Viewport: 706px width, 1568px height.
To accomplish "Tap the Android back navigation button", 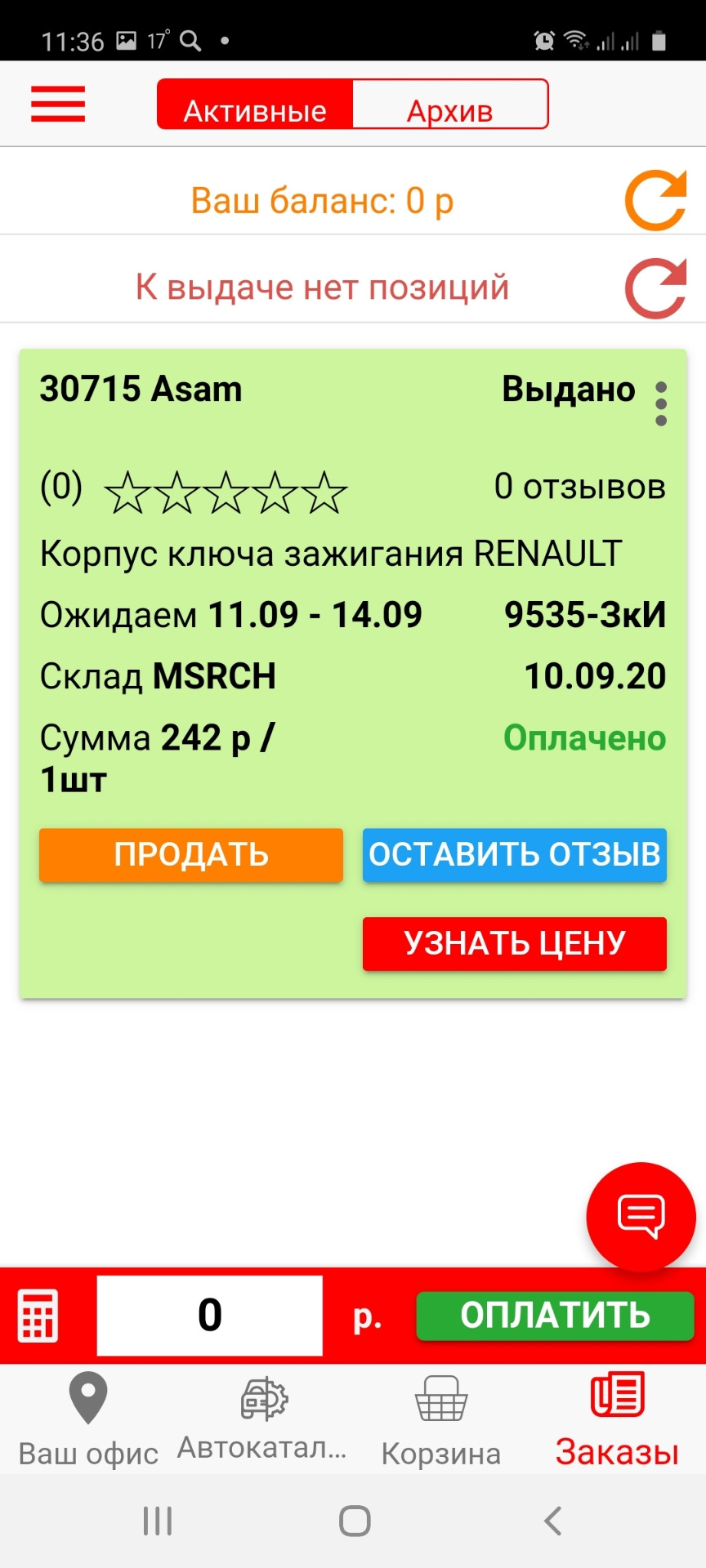I will click(x=552, y=1520).
